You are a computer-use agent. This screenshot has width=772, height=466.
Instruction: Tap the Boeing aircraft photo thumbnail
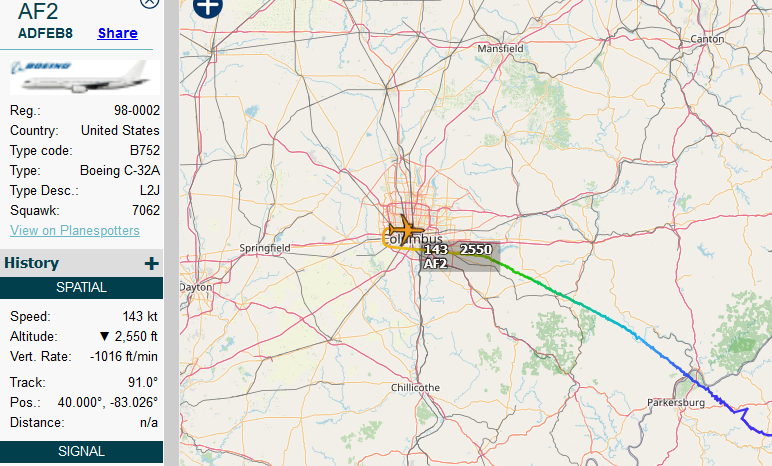84,75
